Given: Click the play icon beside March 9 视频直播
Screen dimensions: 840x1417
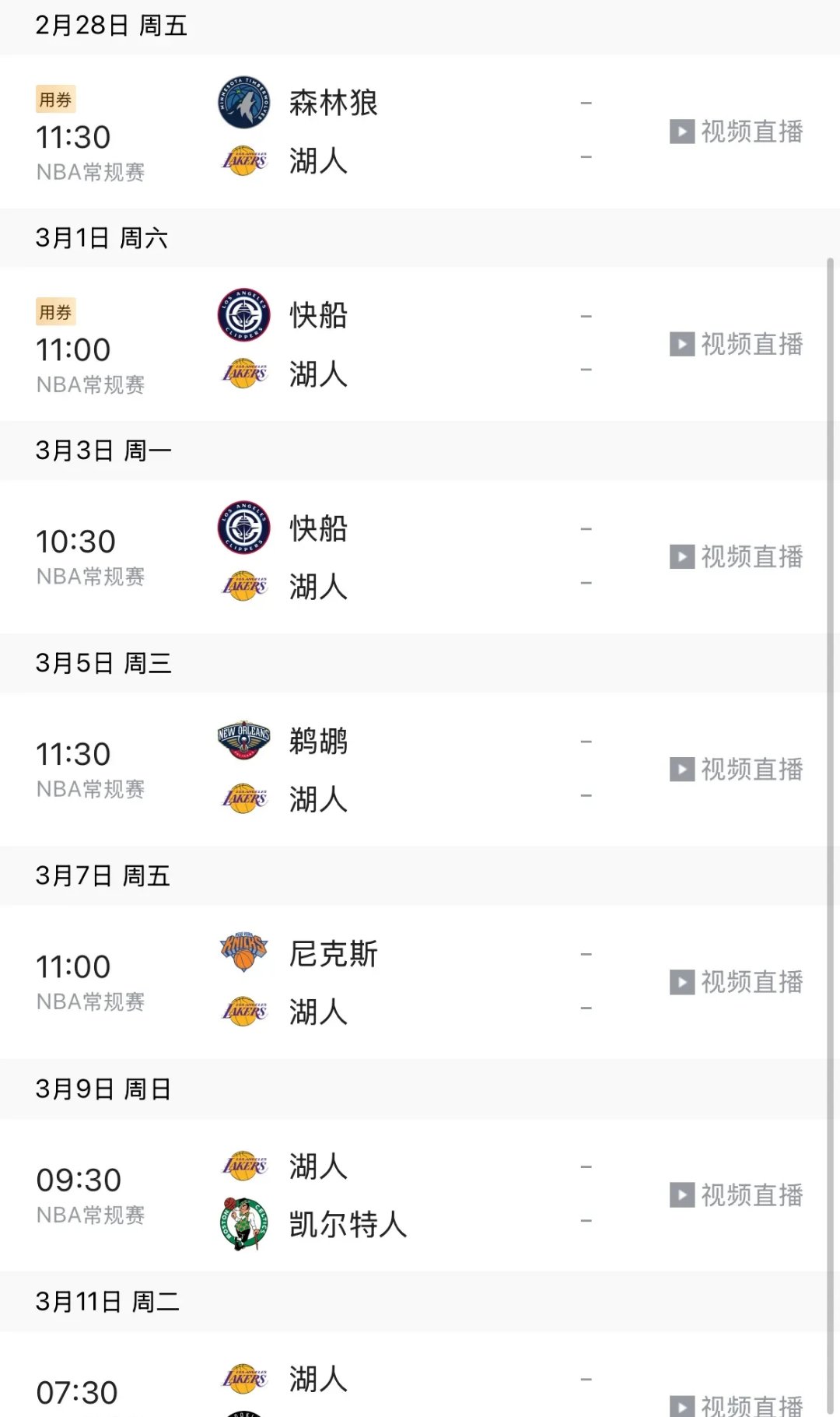Looking at the screenshot, I should point(681,1195).
